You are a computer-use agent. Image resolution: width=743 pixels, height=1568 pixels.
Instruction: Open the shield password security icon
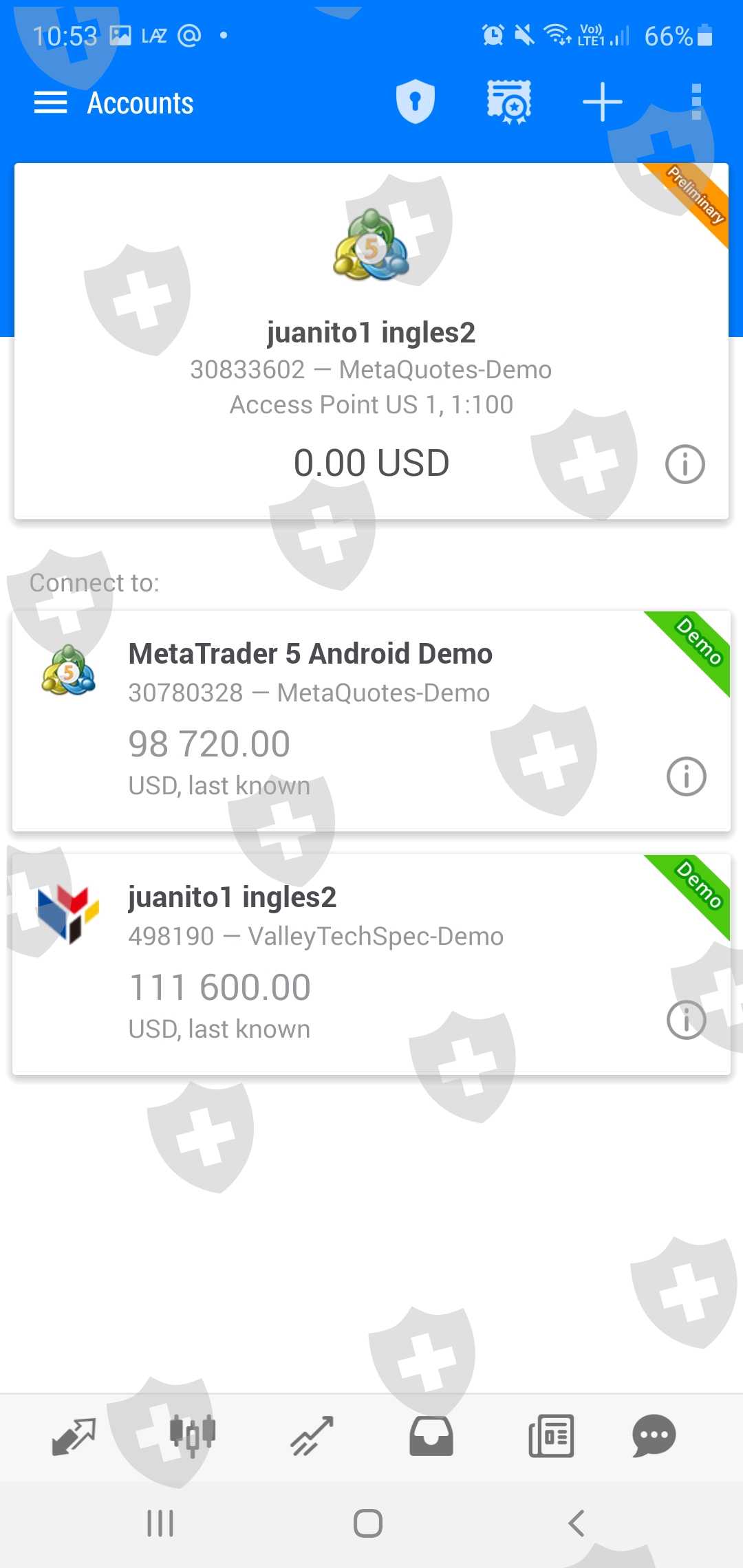pyautogui.click(x=416, y=102)
